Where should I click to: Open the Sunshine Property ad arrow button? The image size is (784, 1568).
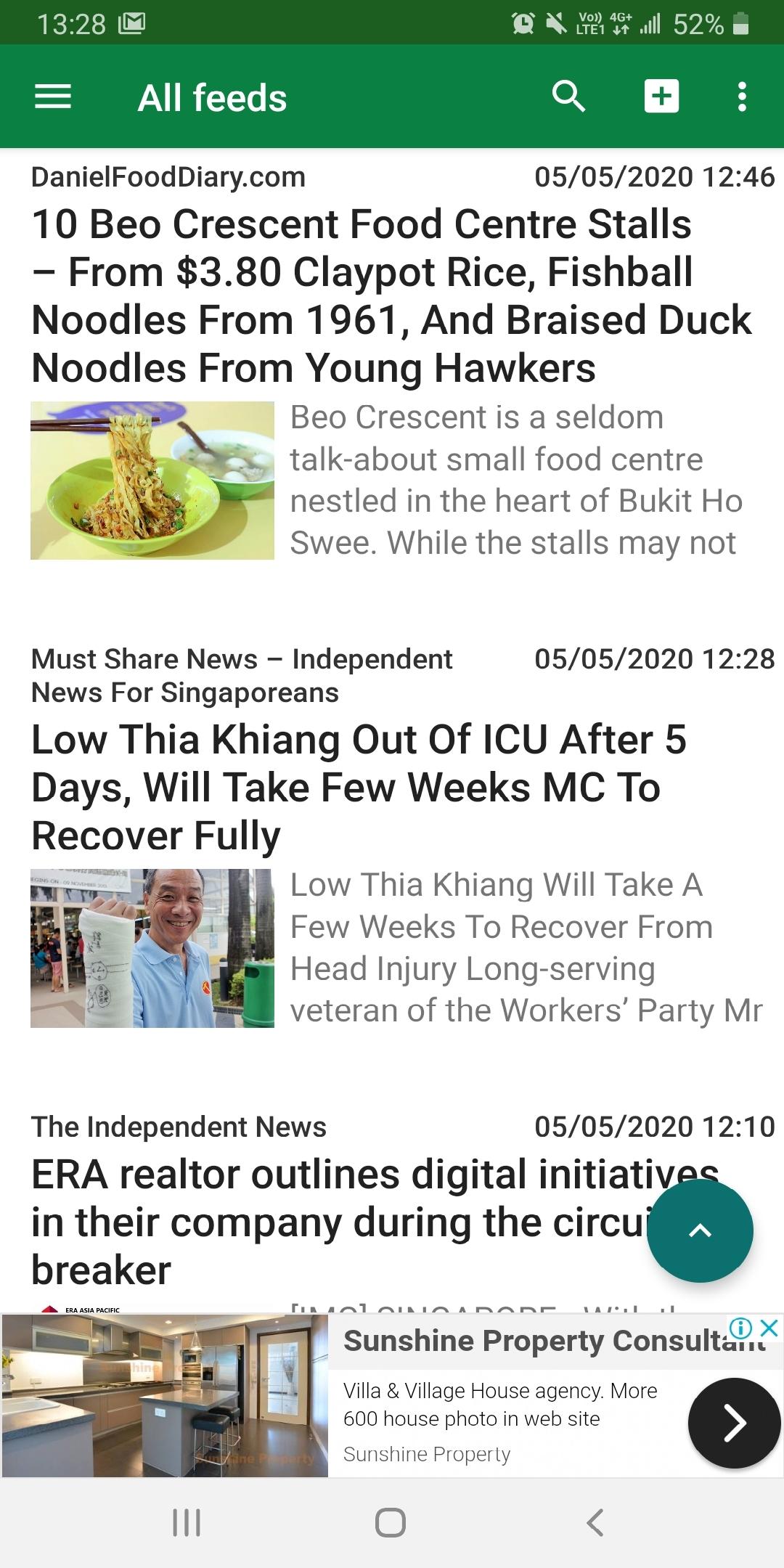pos(734,1423)
